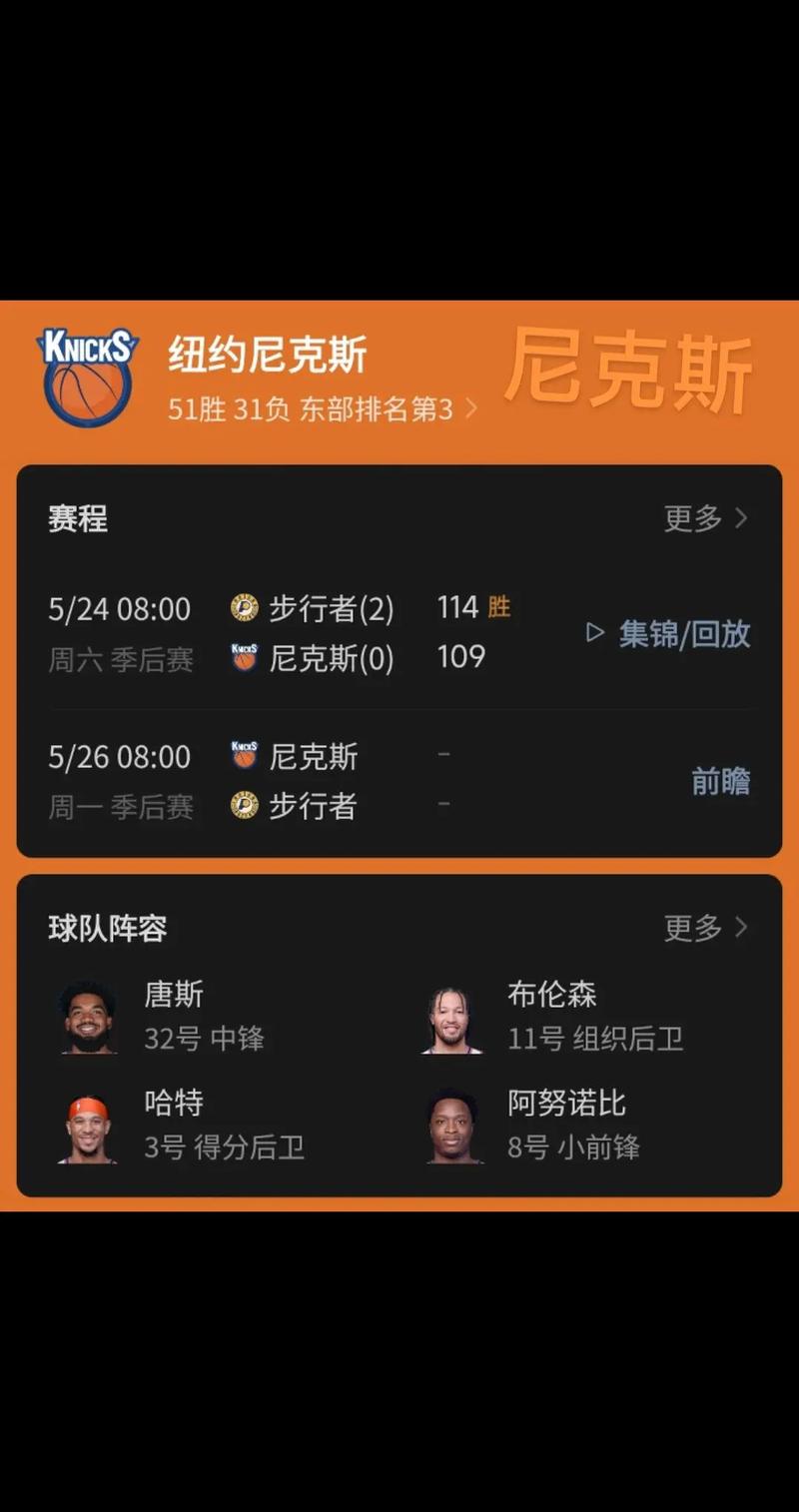The height and width of the screenshot is (1512, 799).
Task: Select the Pacers icon in the 5/26 matchup
Action: pos(243,806)
